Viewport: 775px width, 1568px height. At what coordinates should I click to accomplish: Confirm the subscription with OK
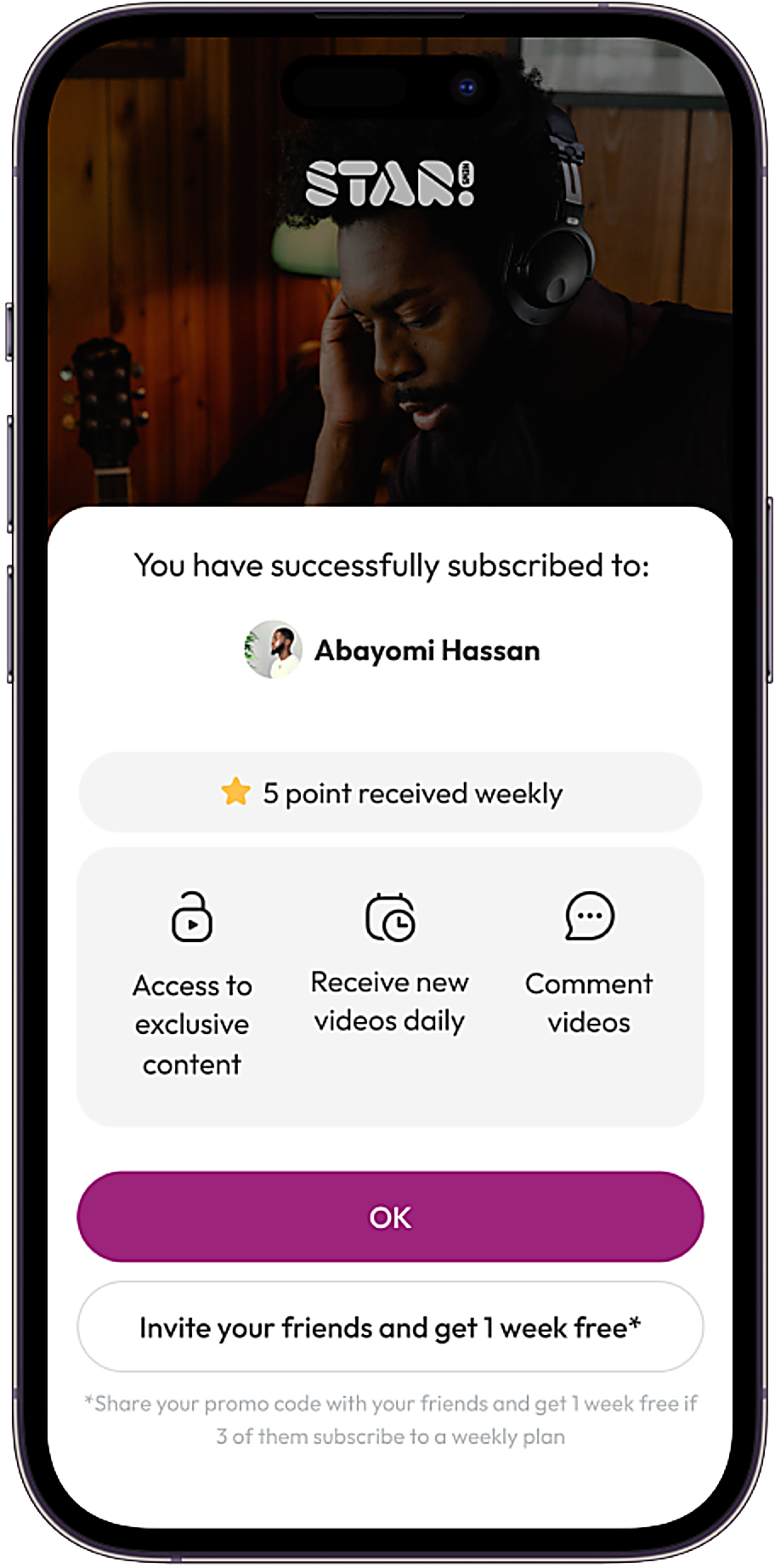pos(390,1217)
